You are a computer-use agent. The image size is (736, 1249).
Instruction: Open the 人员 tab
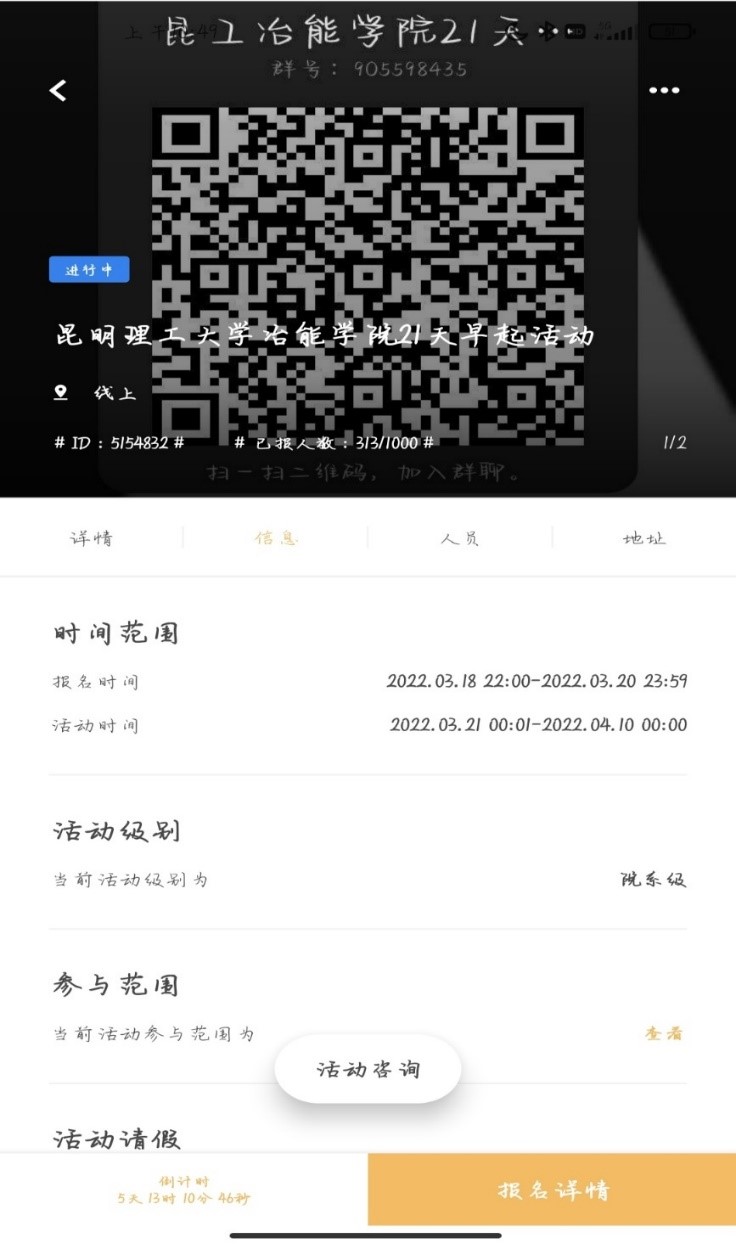(460, 538)
